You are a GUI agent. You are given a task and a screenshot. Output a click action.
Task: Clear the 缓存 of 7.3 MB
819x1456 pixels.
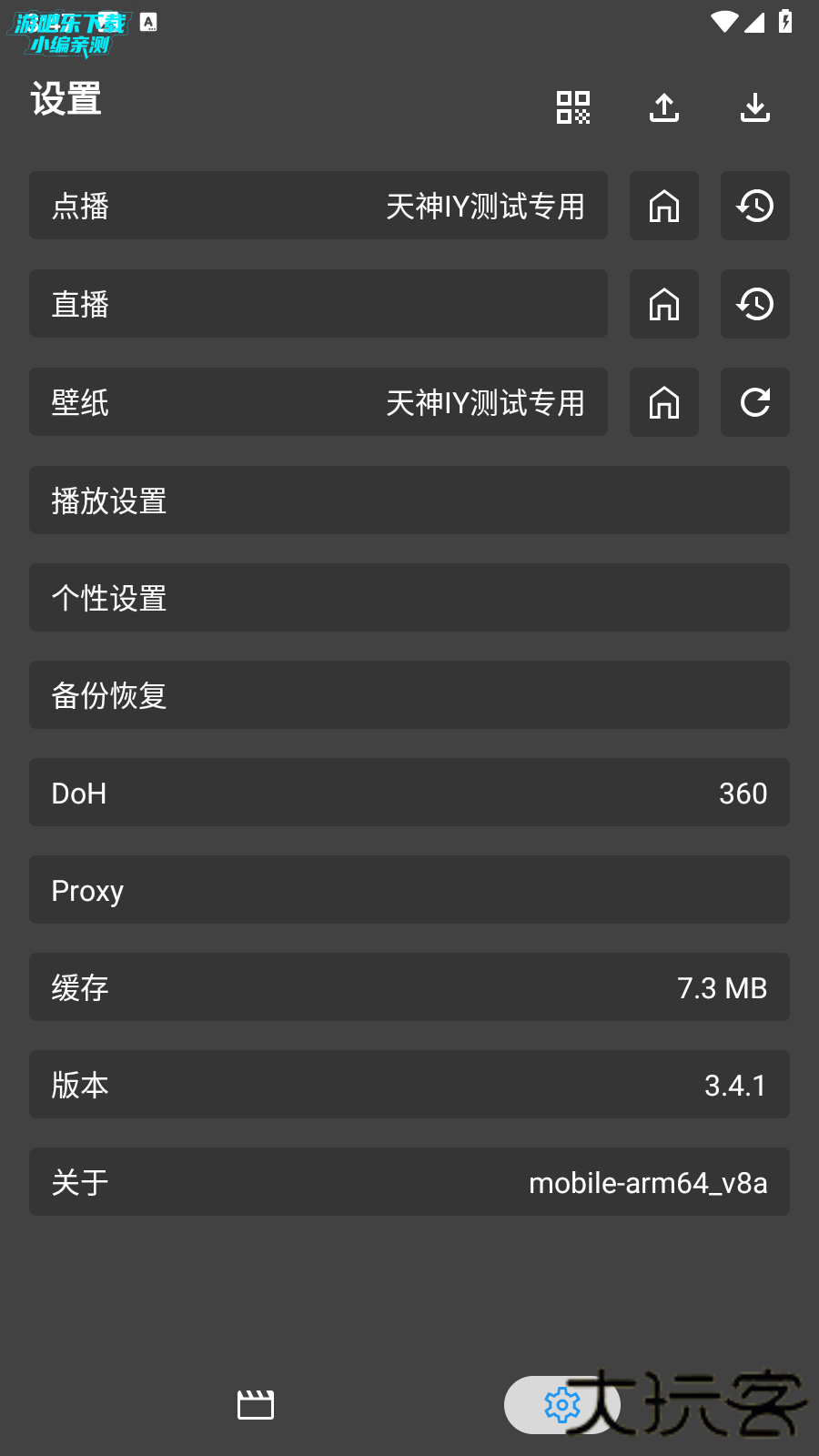pyautogui.click(x=409, y=987)
